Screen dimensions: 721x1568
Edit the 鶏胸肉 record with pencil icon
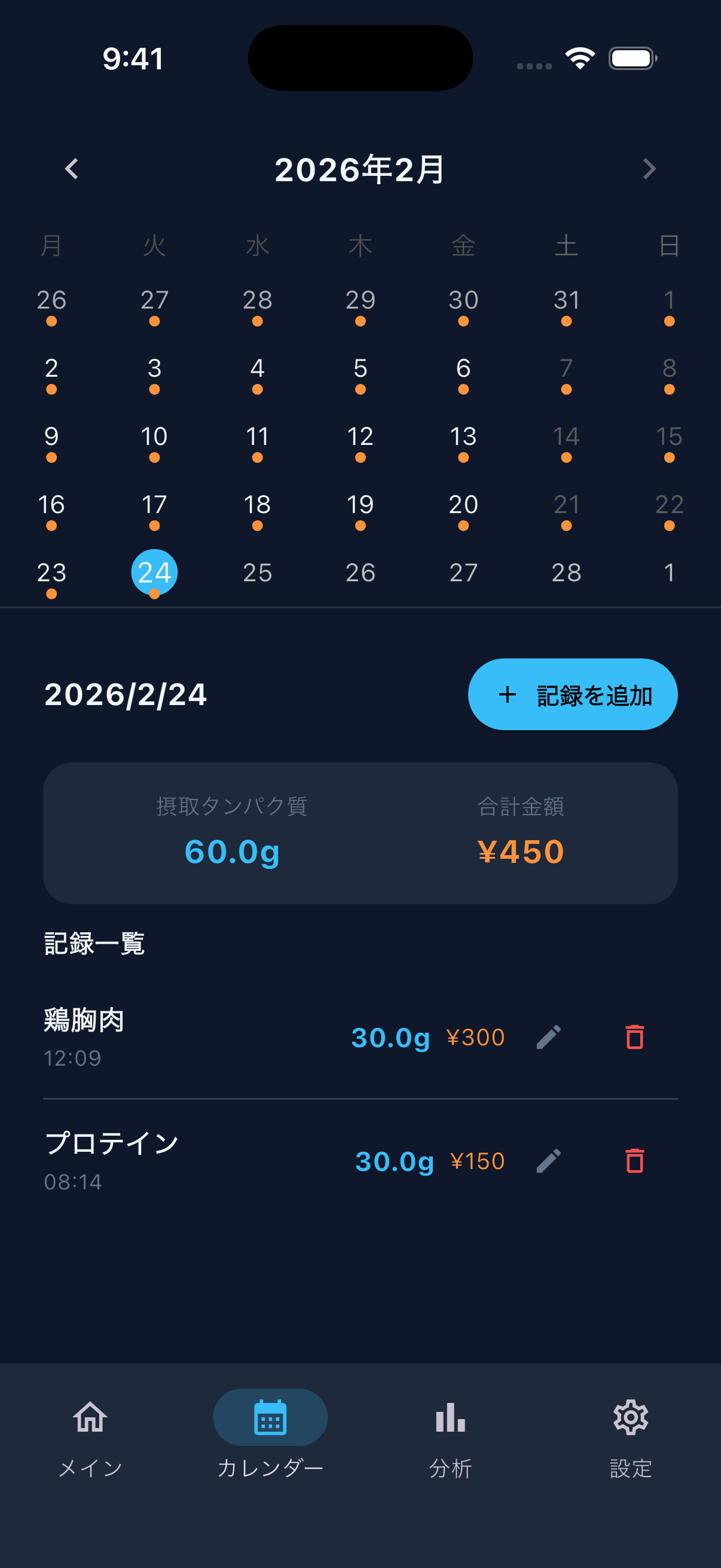[x=549, y=1036]
